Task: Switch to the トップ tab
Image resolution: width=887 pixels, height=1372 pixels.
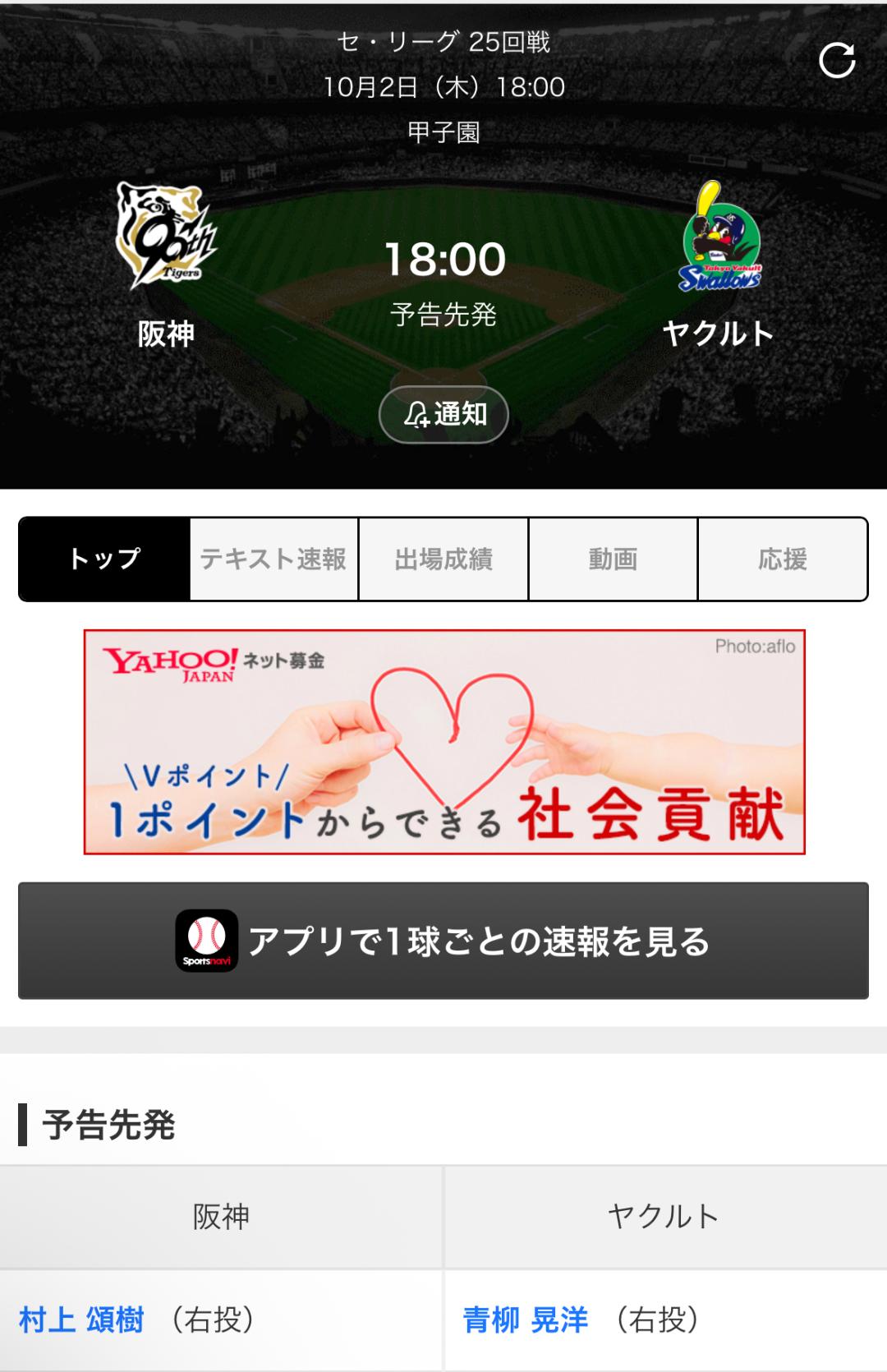Action: [104, 559]
